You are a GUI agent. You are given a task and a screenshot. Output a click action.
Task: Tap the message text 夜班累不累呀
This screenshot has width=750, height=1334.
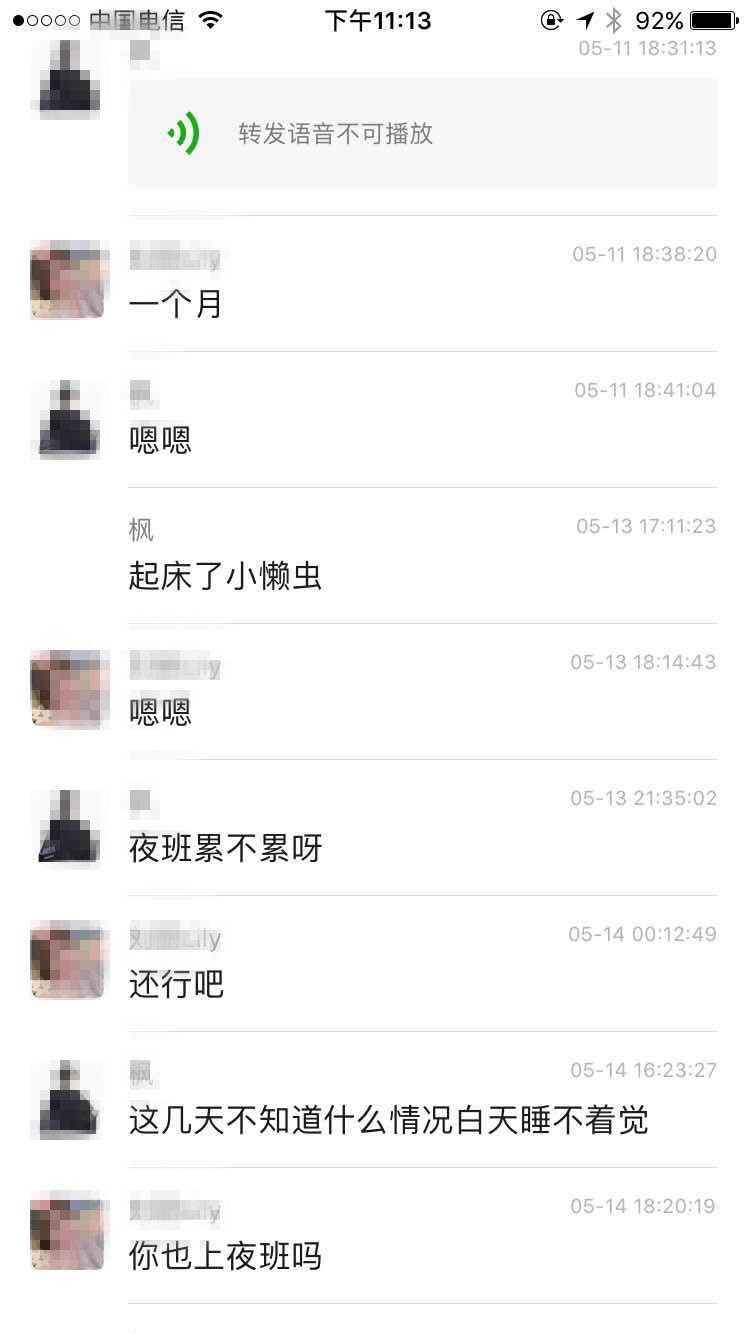(x=224, y=848)
